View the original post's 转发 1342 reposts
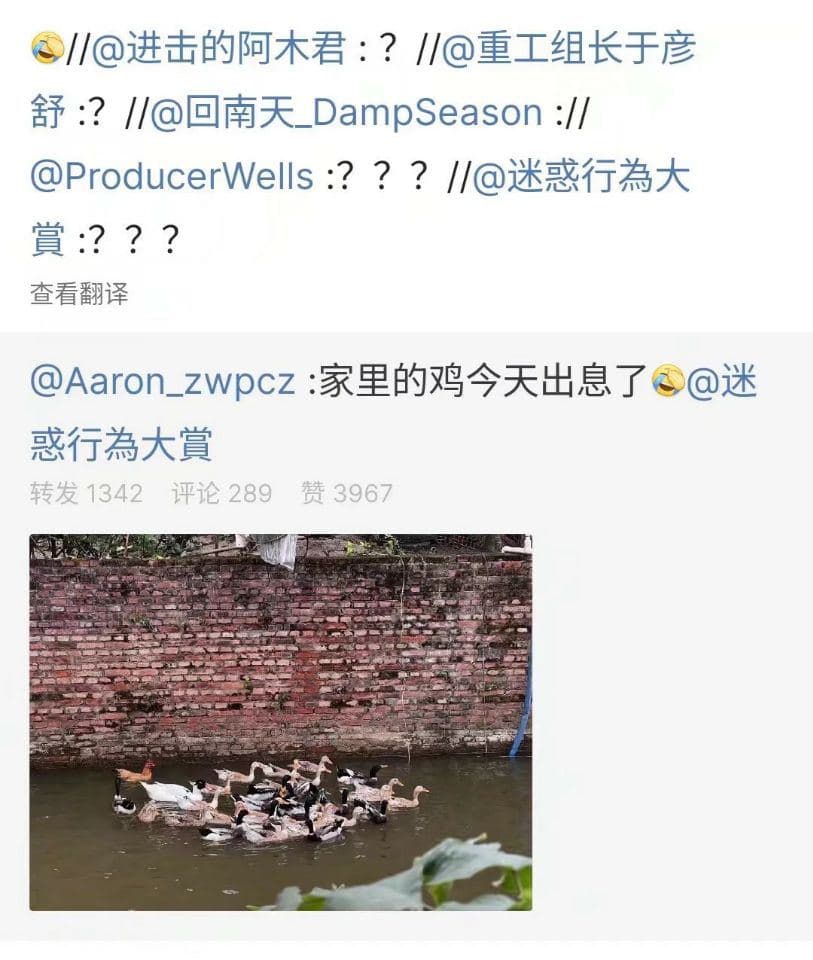813x960 pixels. point(86,493)
